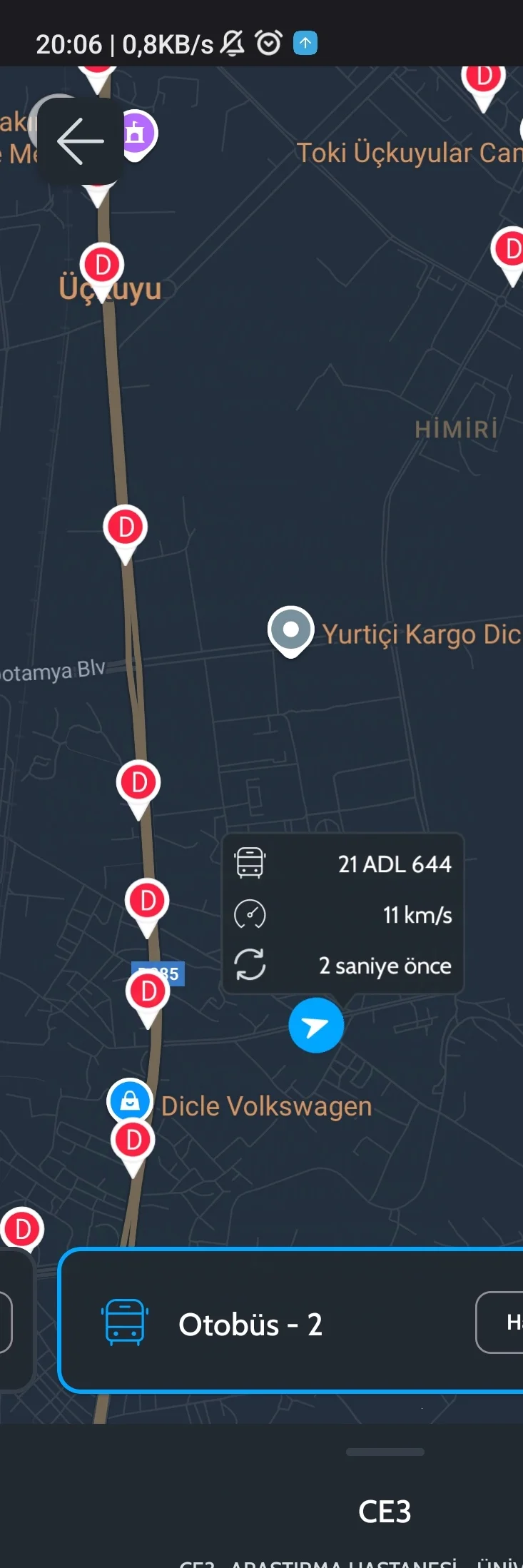This screenshot has width=523, height=1568.
Task: Tap the stop marker at Üçkuyu
Action: [102, 266]
